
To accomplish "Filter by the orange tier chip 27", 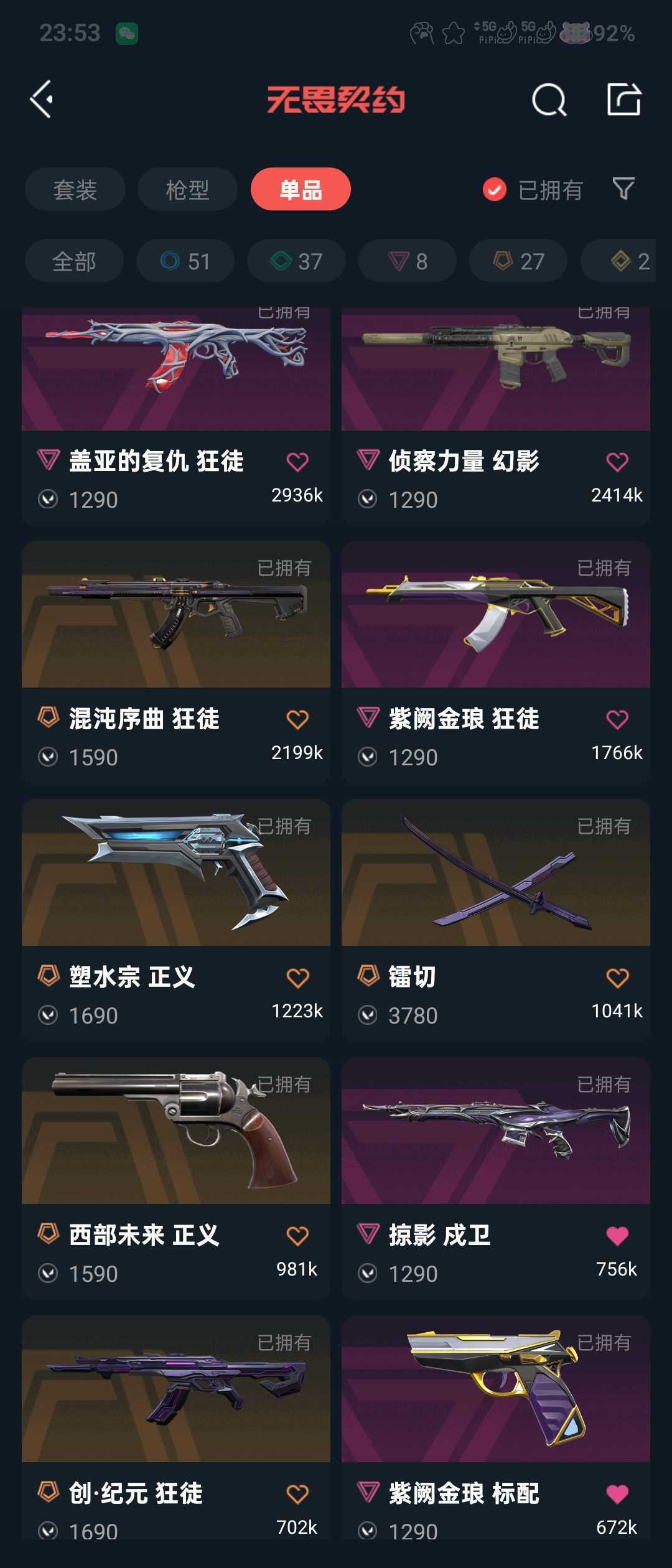I will click(518, 261).
